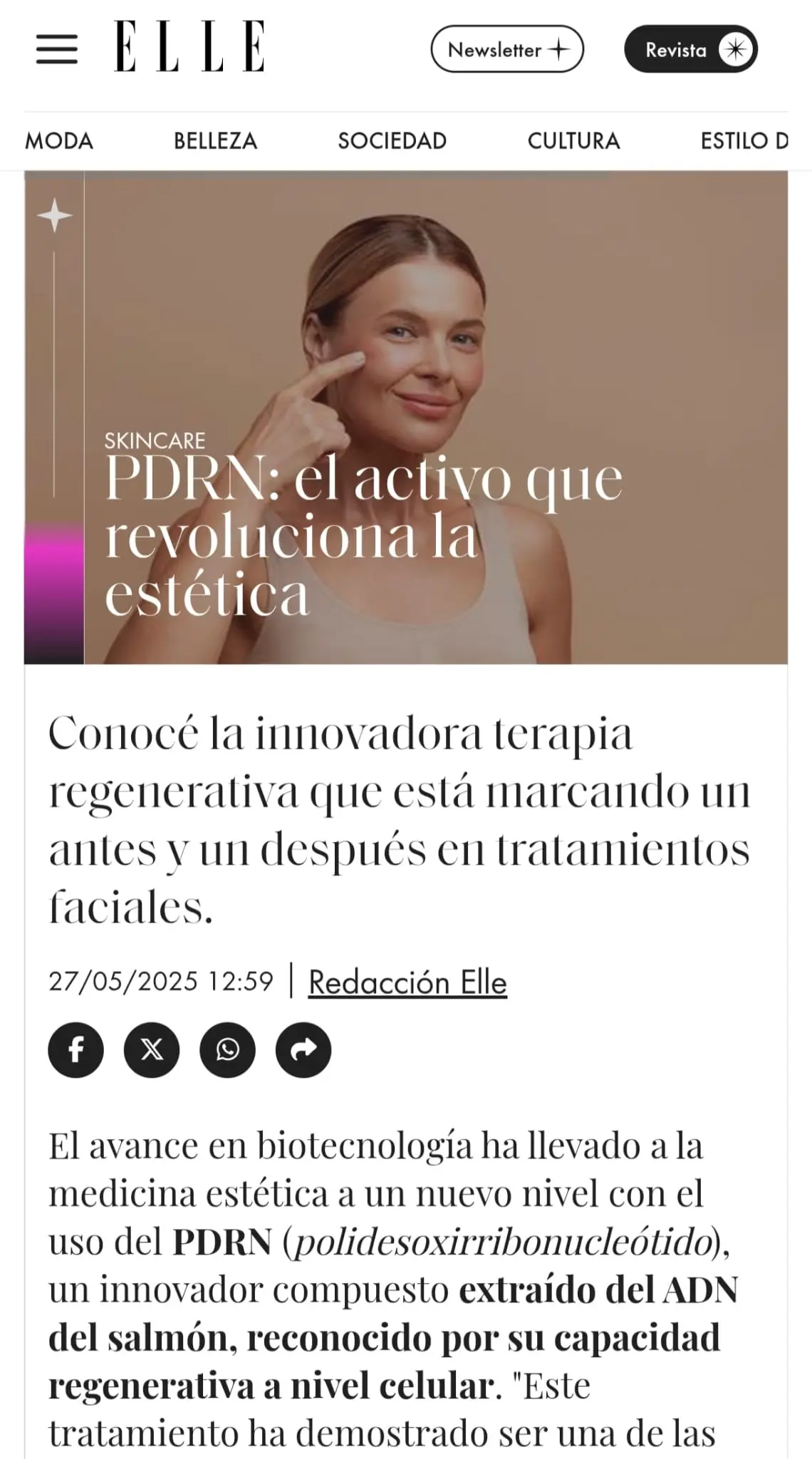Tap the share arrow icon
This screenshot has width=812, height=1459.
pyautogui.click(x=303, y=1049)
